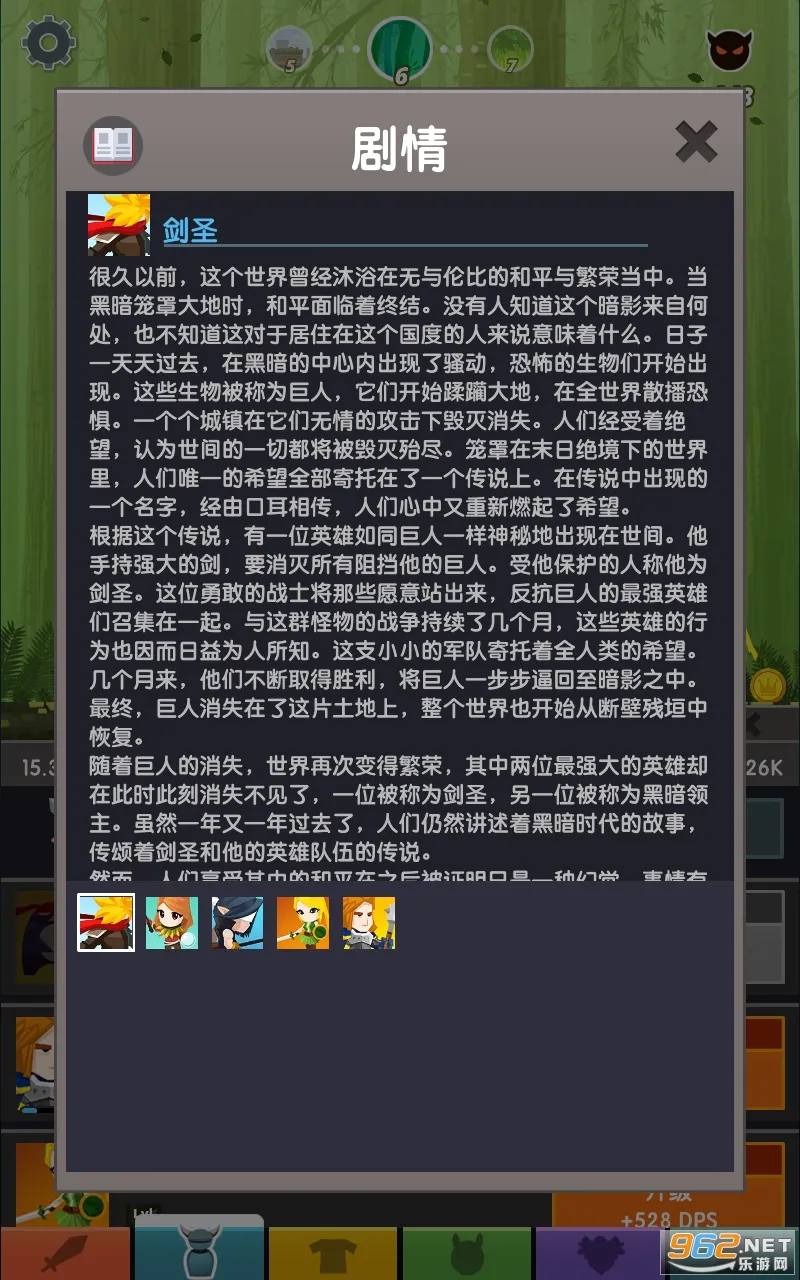Close the 剧情 story dialog
The image size is (800, 1280).
(x=696, y=142)
